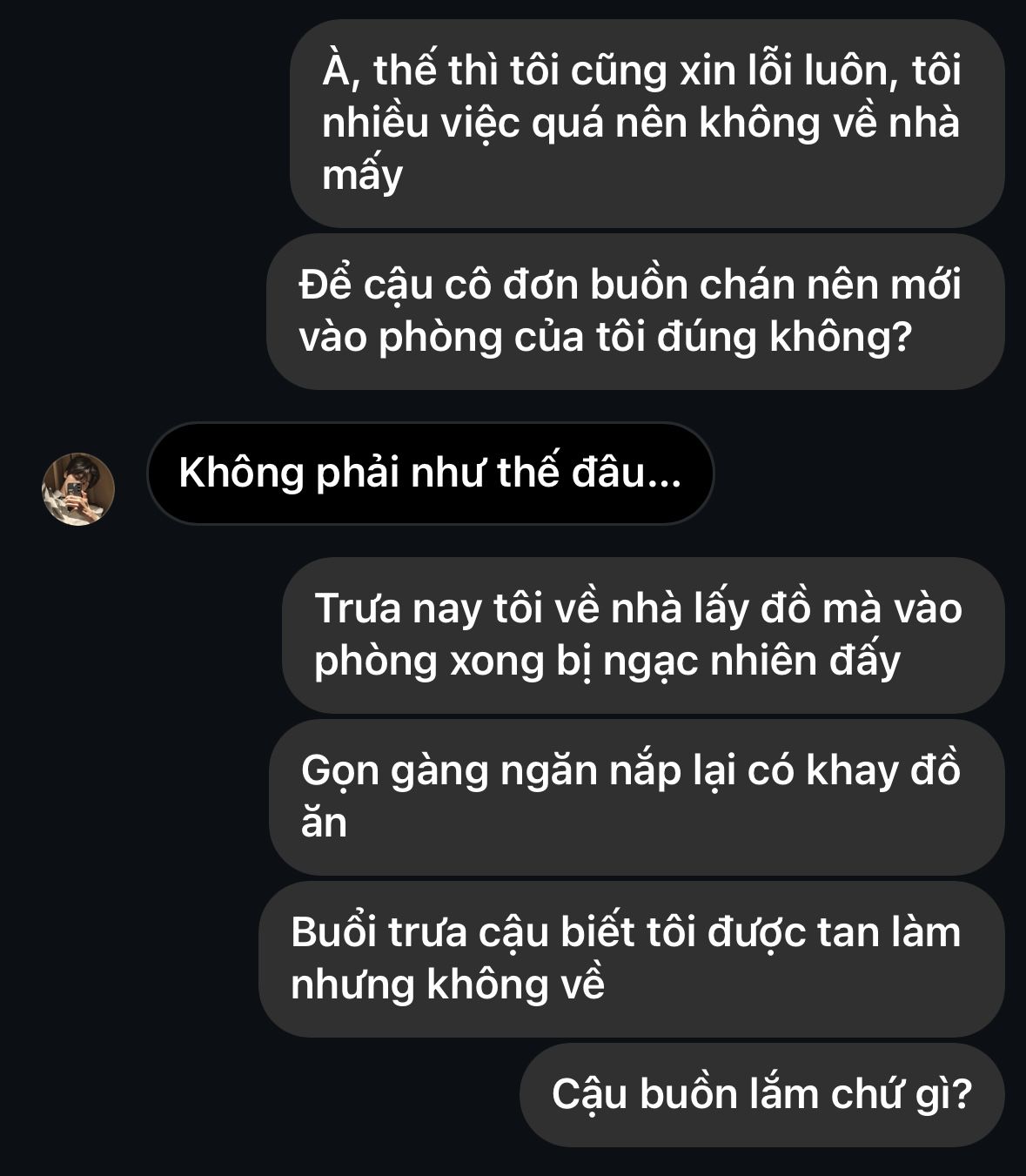Open the sender's profile picture avatar

[78, 489]
